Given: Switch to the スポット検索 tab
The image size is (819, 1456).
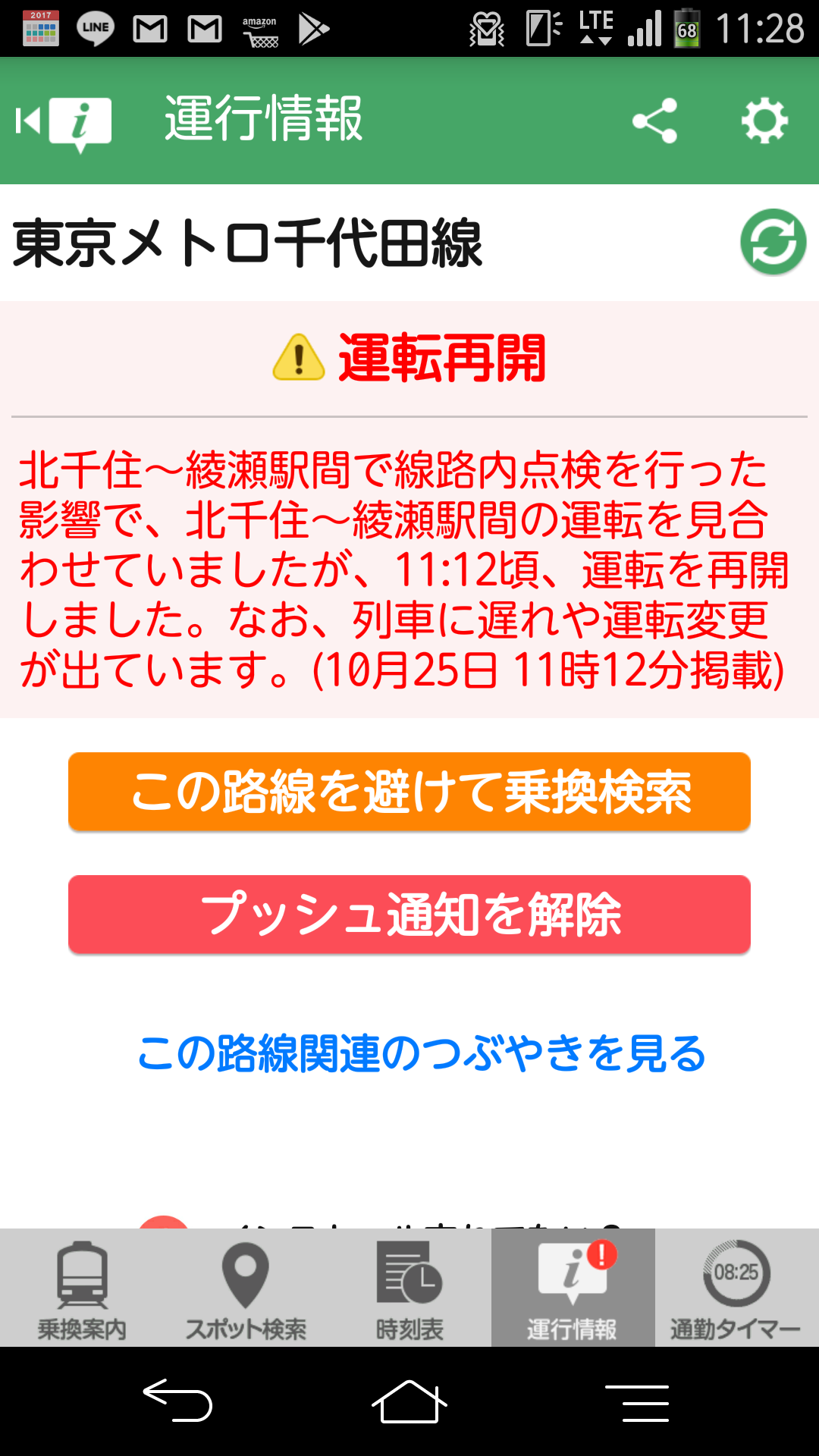Looking at the screenshot, I should [x=246, y=1289].
